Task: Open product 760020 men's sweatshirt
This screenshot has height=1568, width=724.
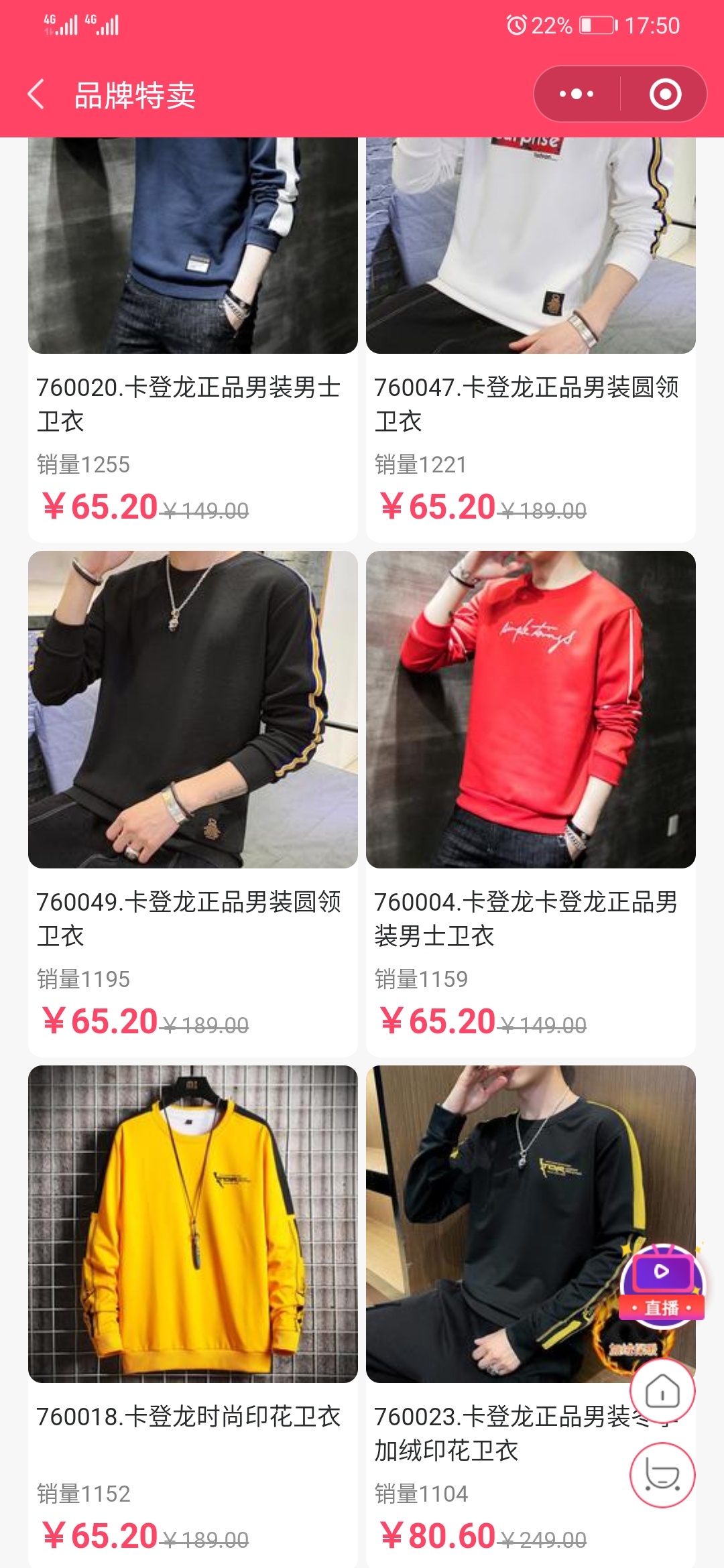Action: pos(192,268)
